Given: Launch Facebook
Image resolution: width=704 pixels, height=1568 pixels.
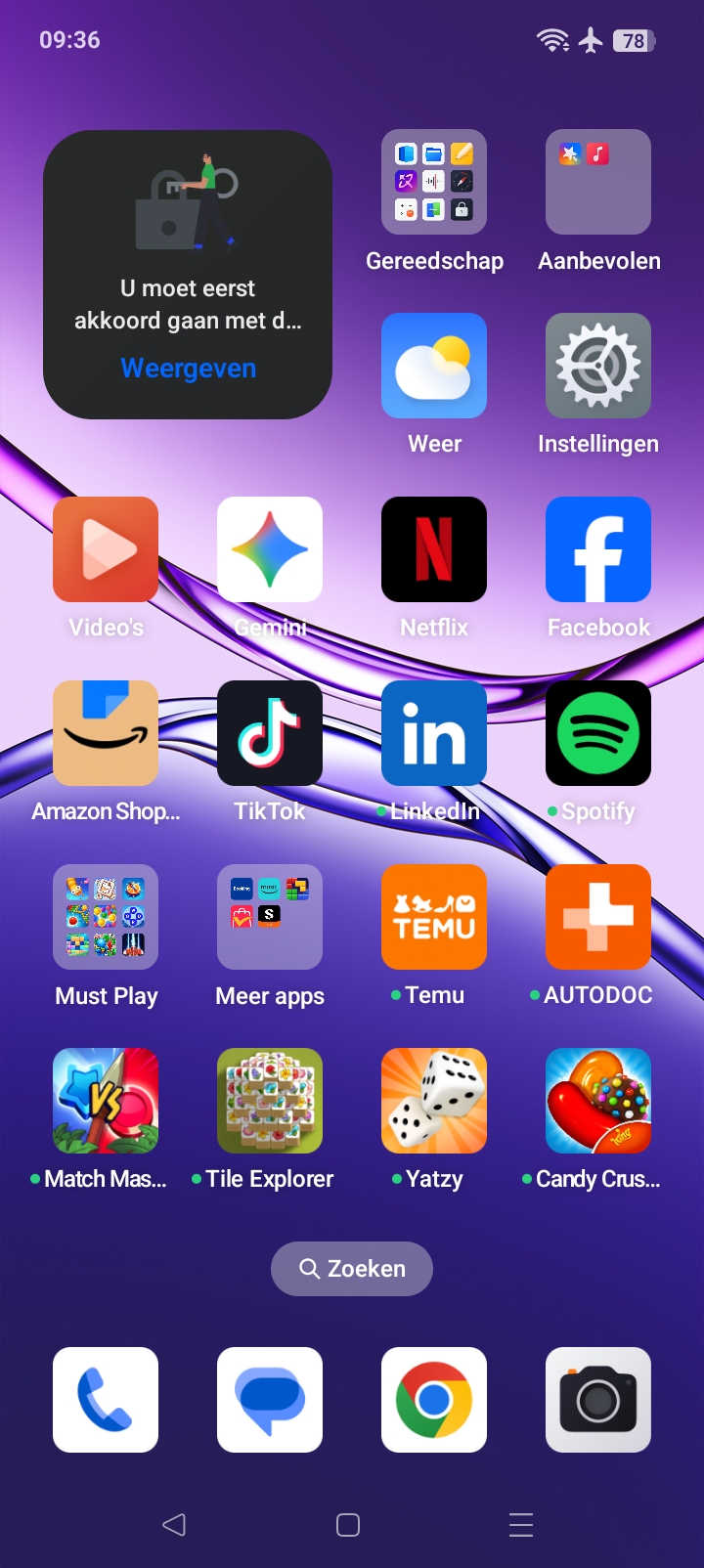Looking at the screenshot, I should click(598, 549).
